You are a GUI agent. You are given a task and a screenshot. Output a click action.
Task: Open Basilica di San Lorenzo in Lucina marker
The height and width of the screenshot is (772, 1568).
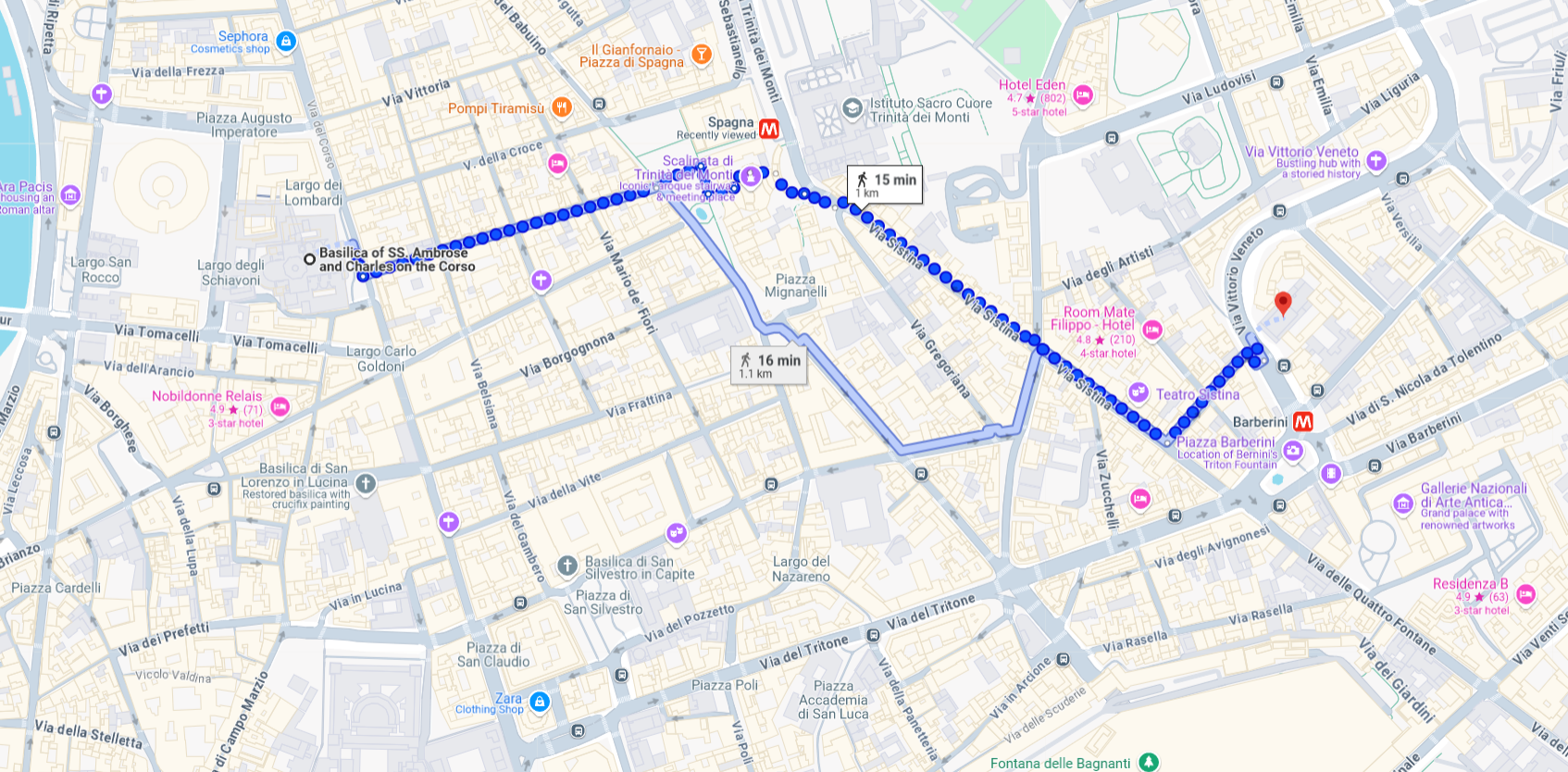366,483
